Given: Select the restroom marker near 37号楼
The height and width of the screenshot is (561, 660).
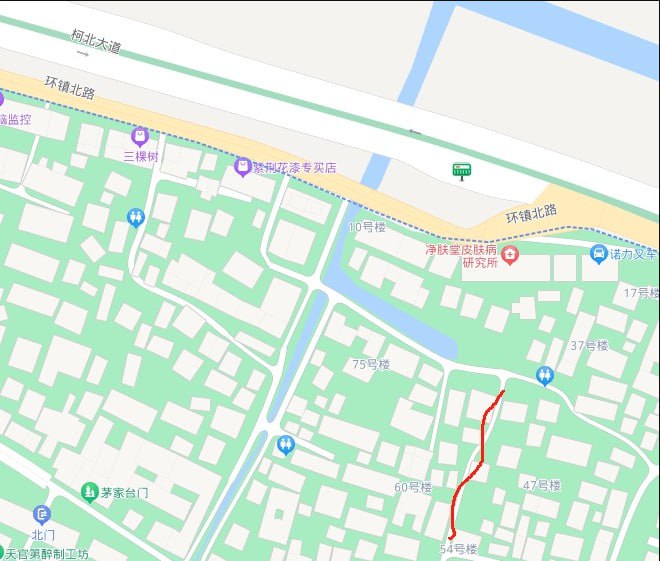Looking at the screenshot, I should (545, 375).
